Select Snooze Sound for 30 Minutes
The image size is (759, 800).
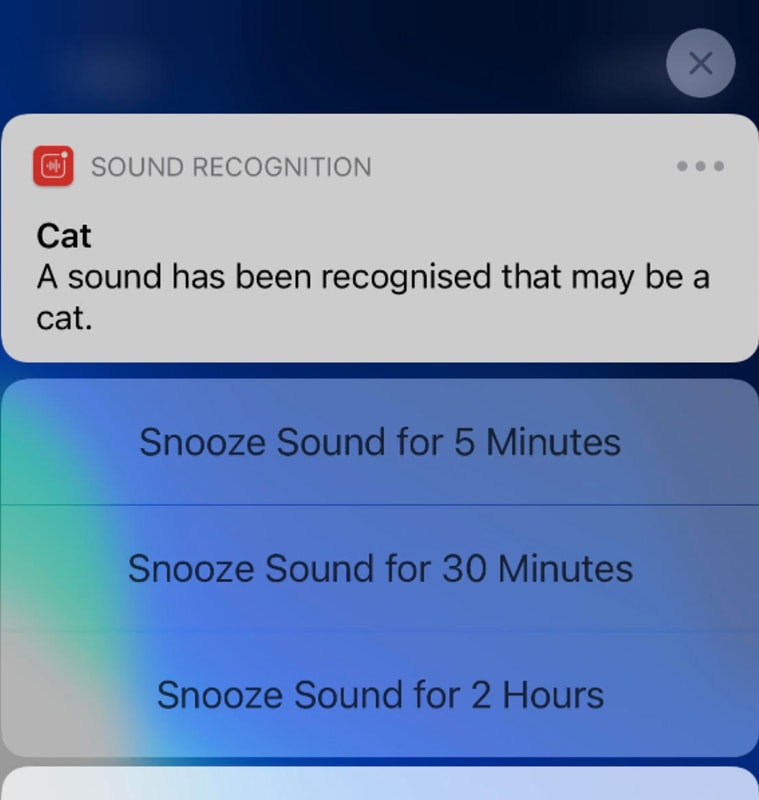[x=379, y=568]
